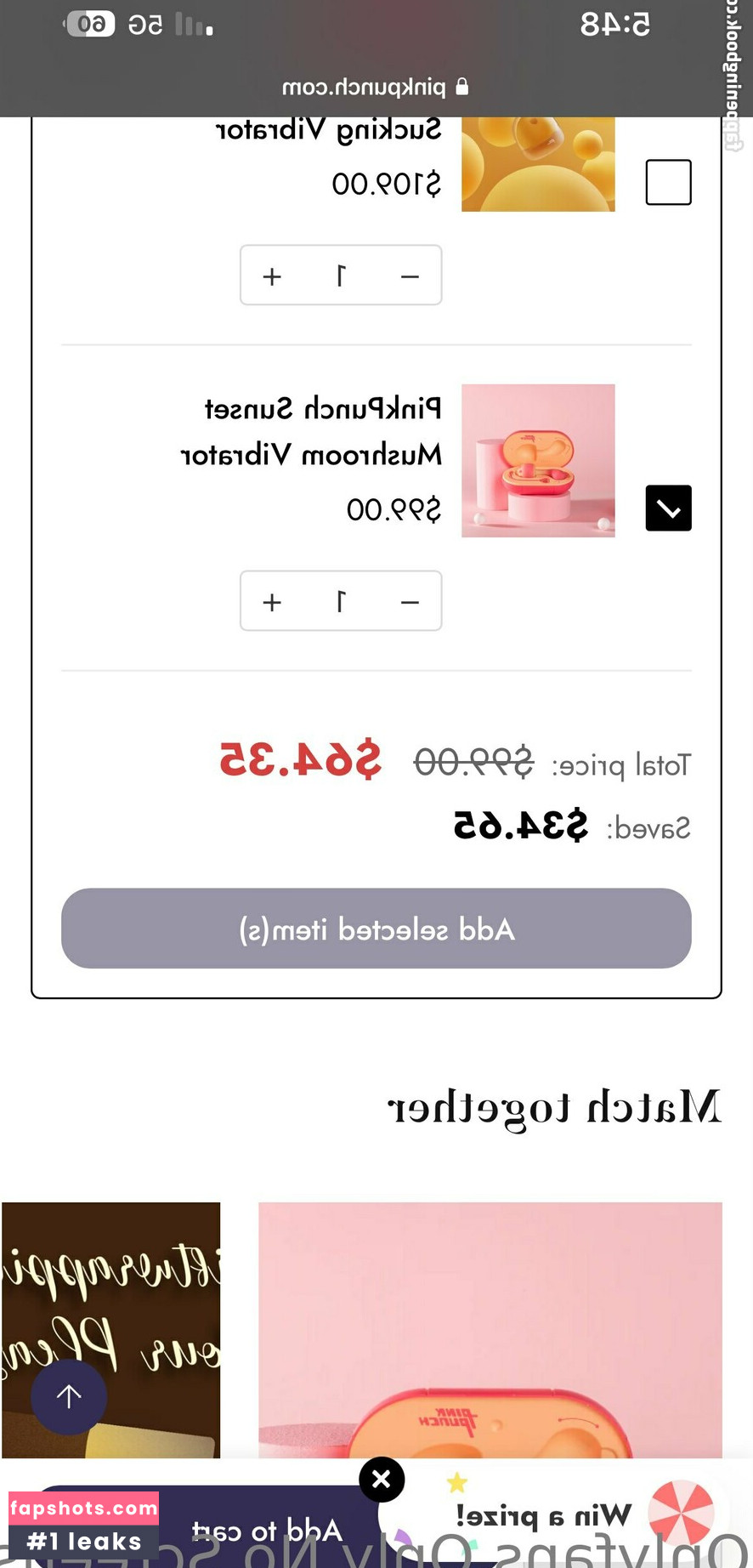Tap the pinkpunch.com address bar
753x1568 pixels.
pyautogui.click(x=376, y=87)
